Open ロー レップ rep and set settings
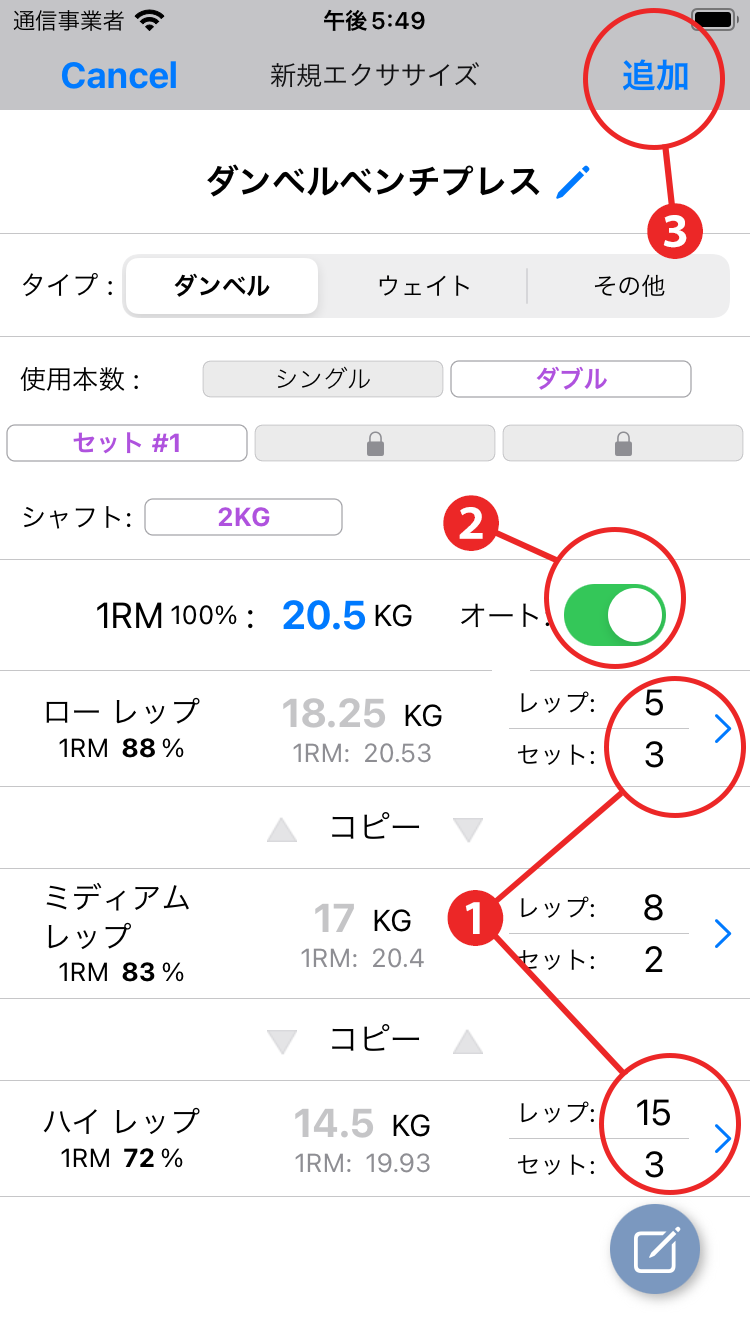 coord(723,730)
